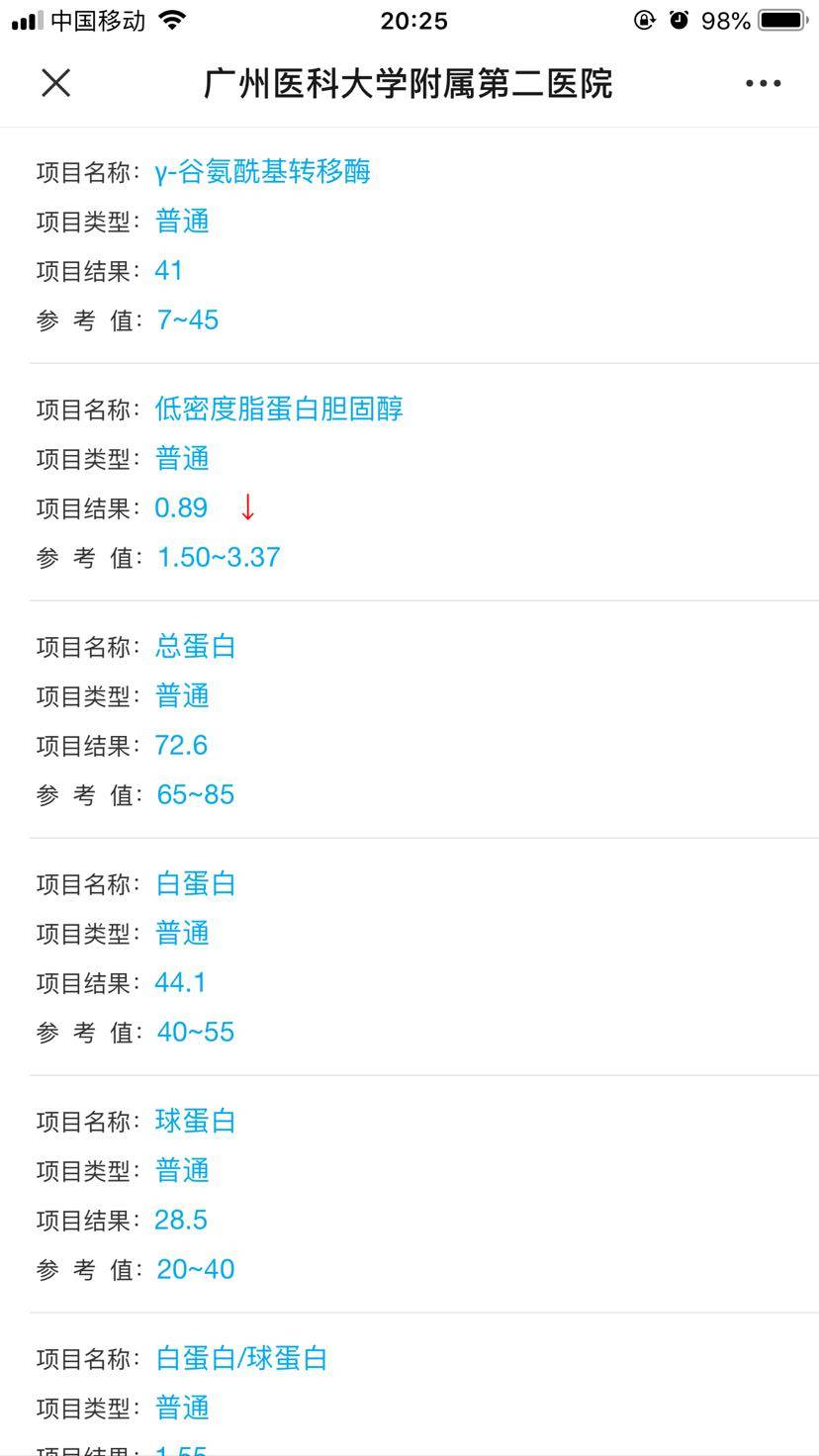Image resolution: width=819 pixels, height=1456 pixels.
Task: Close the hospital results page
Action: 56,83
